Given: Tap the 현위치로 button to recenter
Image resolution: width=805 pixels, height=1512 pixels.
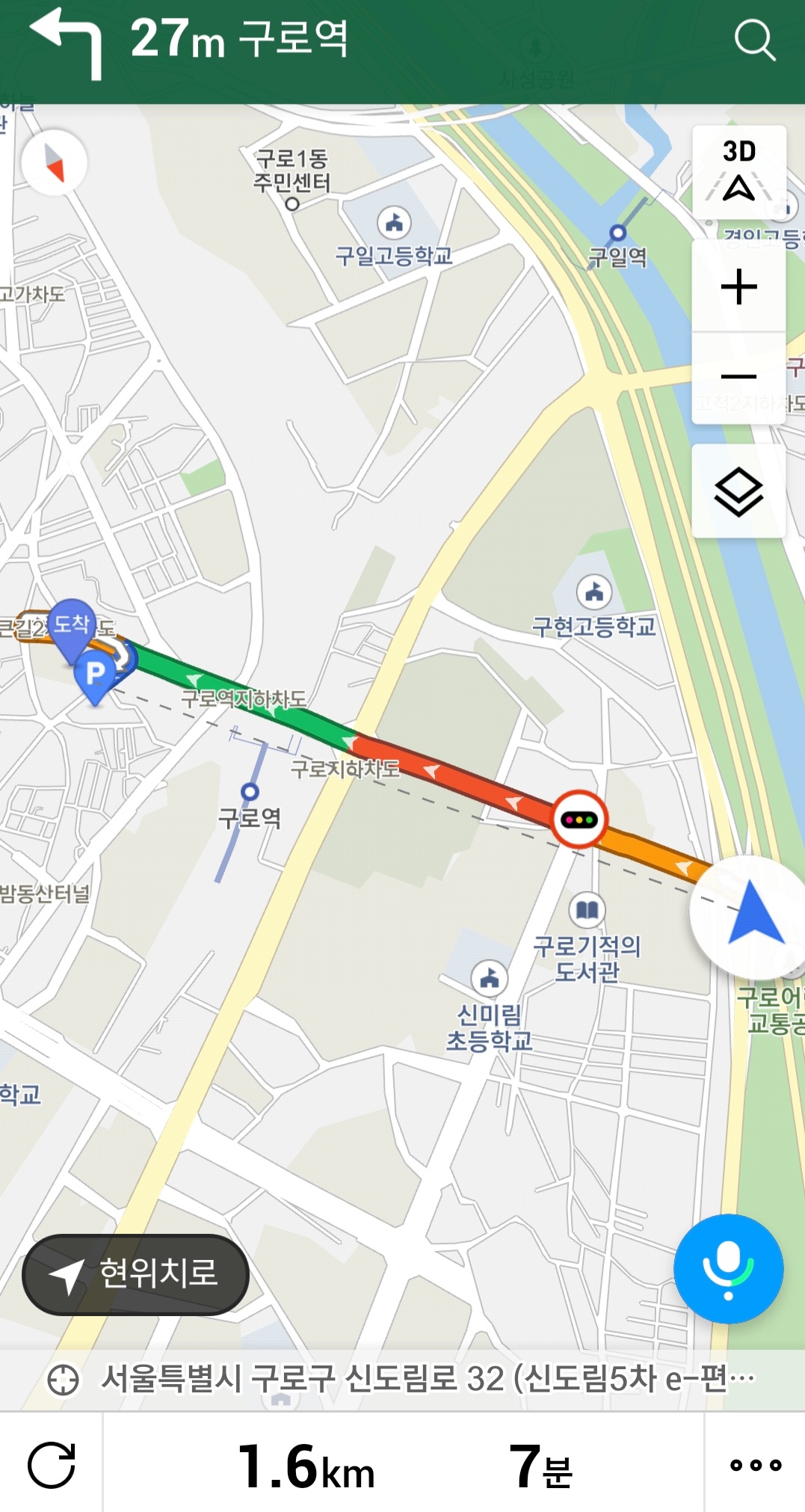Looking at the screenshot, I should point(135,1274).
